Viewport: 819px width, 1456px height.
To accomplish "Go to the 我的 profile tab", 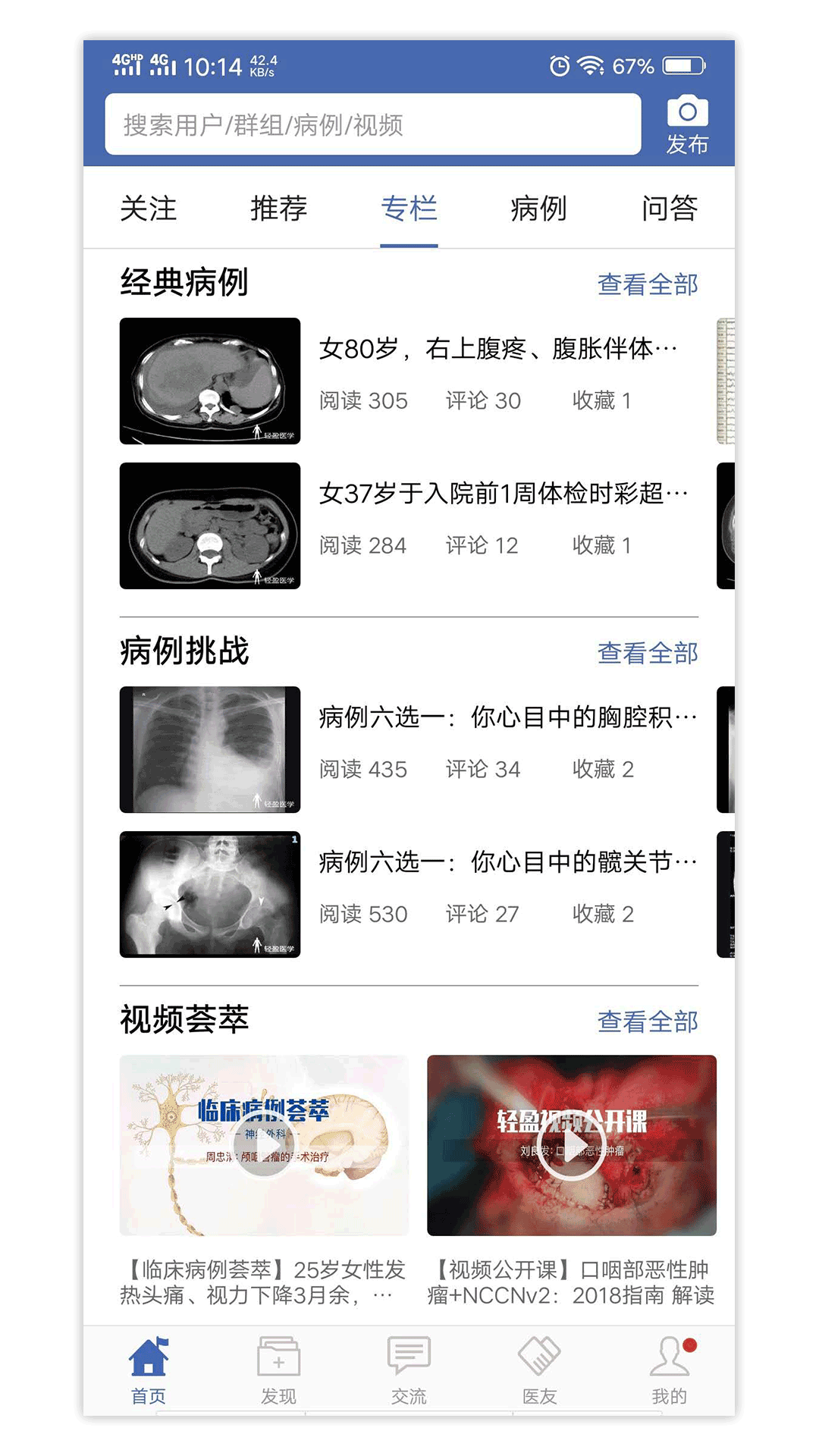I will 670,1371.
